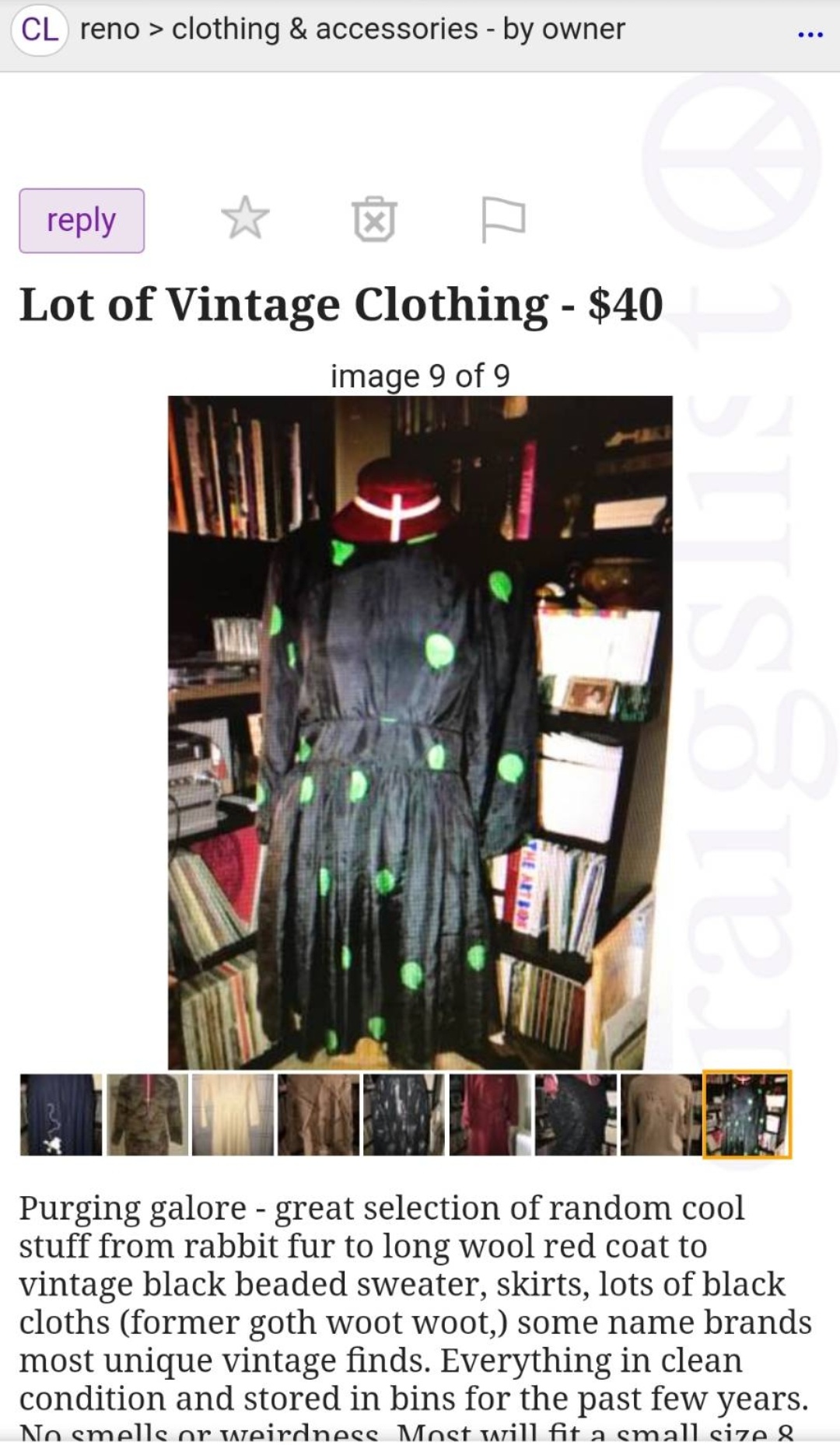Select the second thumbnail, camo jacket
This screenshot has width=840, height=1445.
[147, 1114]
